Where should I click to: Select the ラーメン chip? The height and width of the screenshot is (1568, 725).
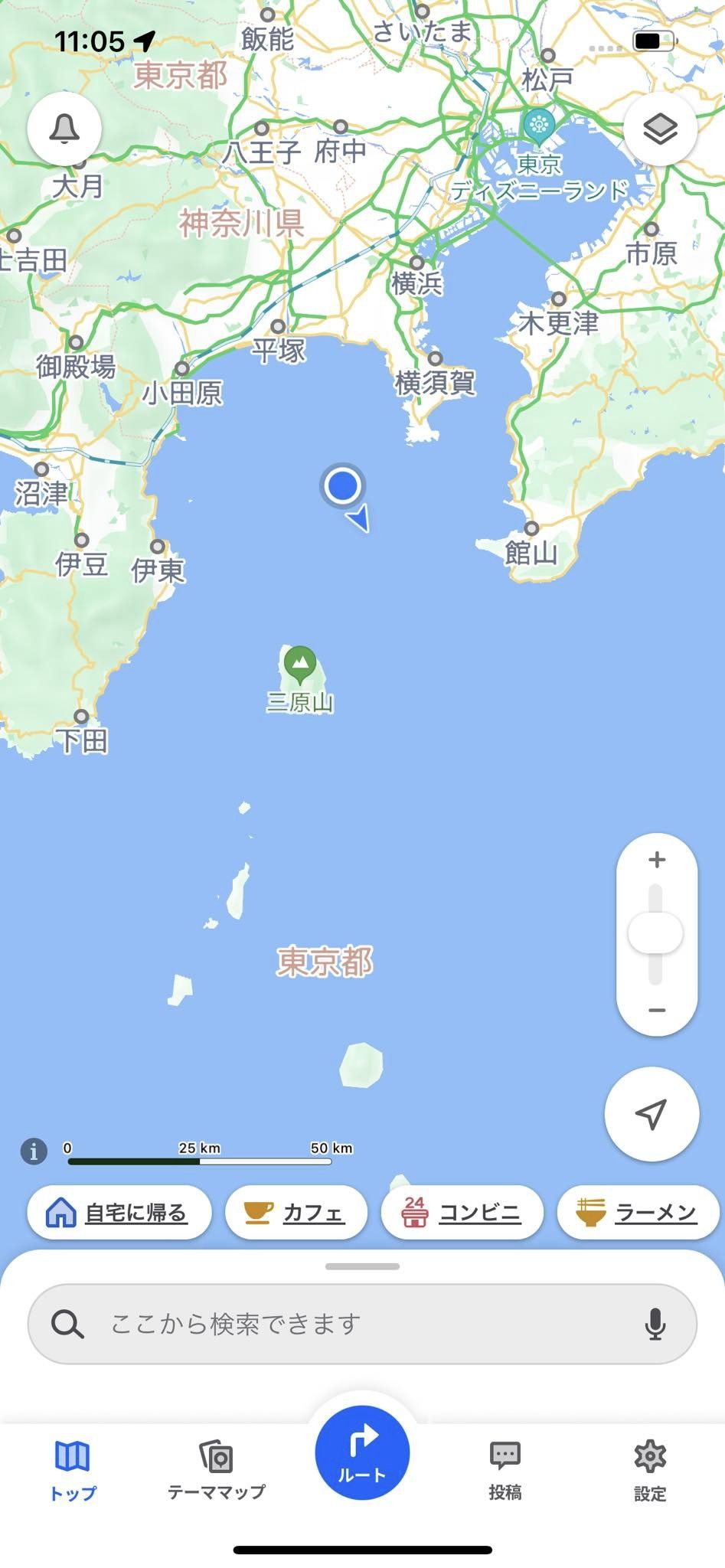coord(638,1212)
